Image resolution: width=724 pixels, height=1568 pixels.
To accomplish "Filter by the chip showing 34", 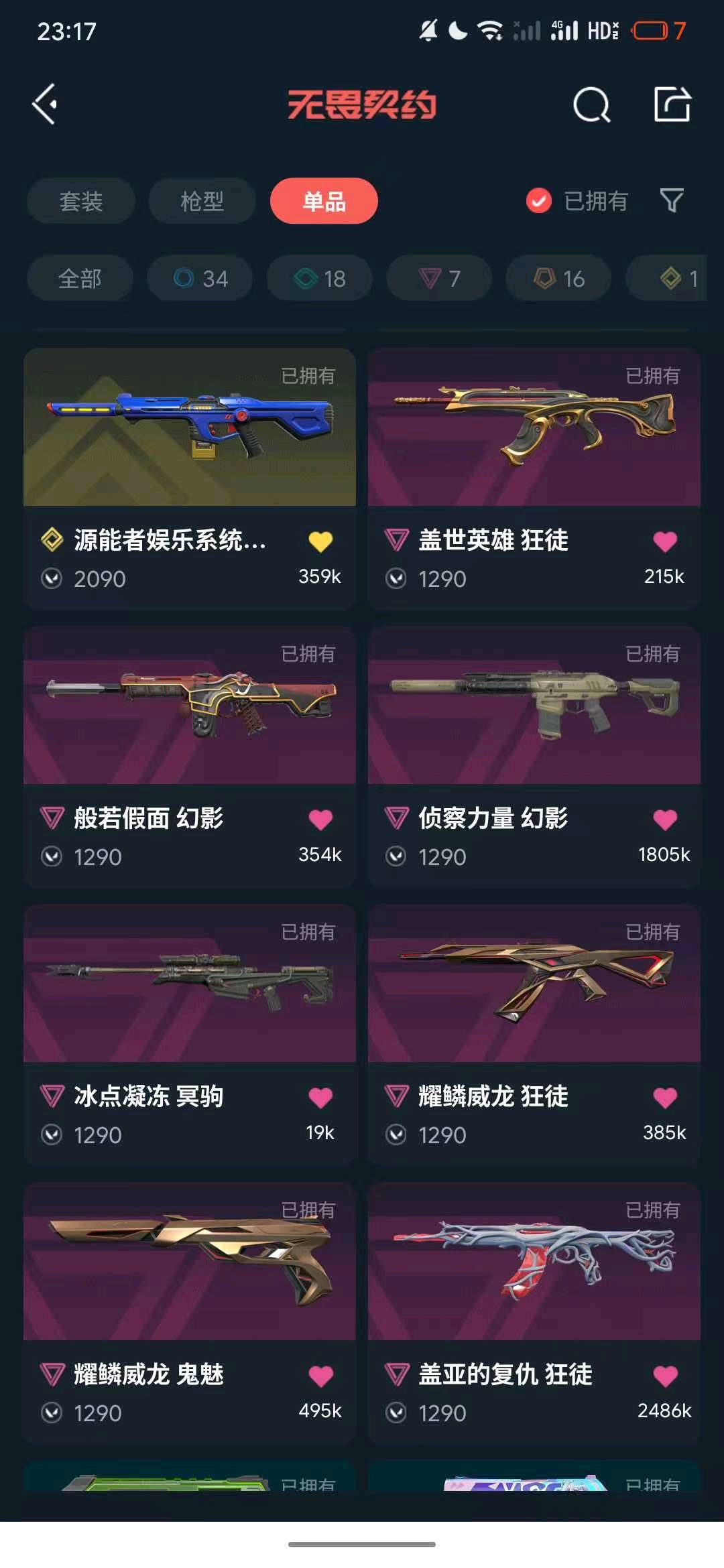I will pos(200,278).
